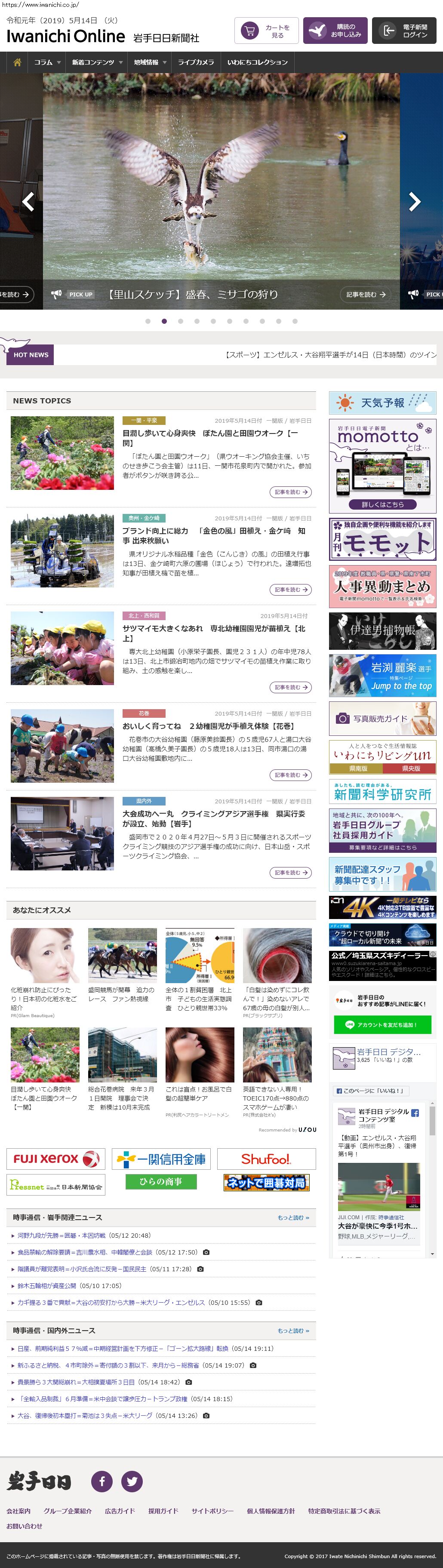Add the LINE account as a friend
Image resolution: width=443 pixels, height=1568 pixels.
[382, 1024]
